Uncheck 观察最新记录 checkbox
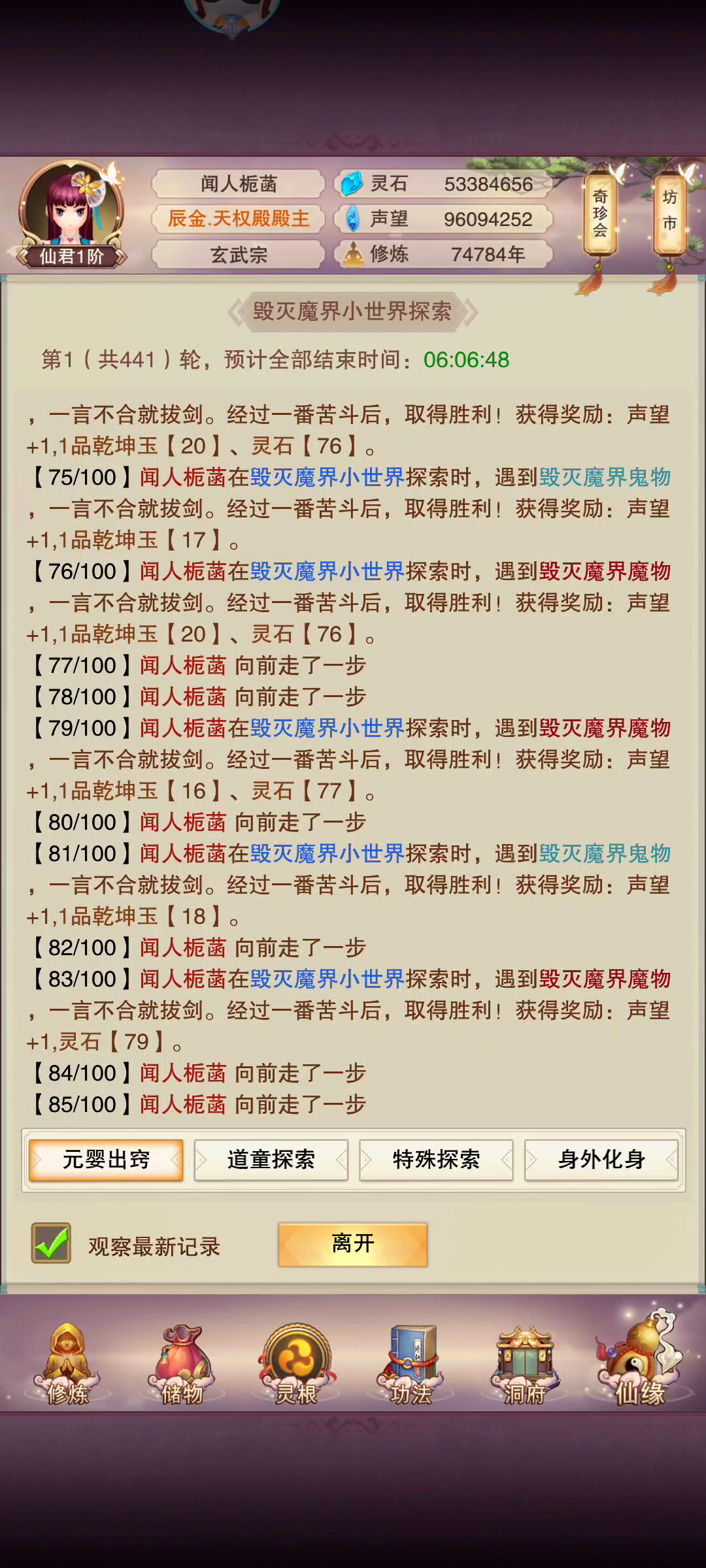The height and width of the screenshot is (1568, 706). click(x=52, y=1243)
